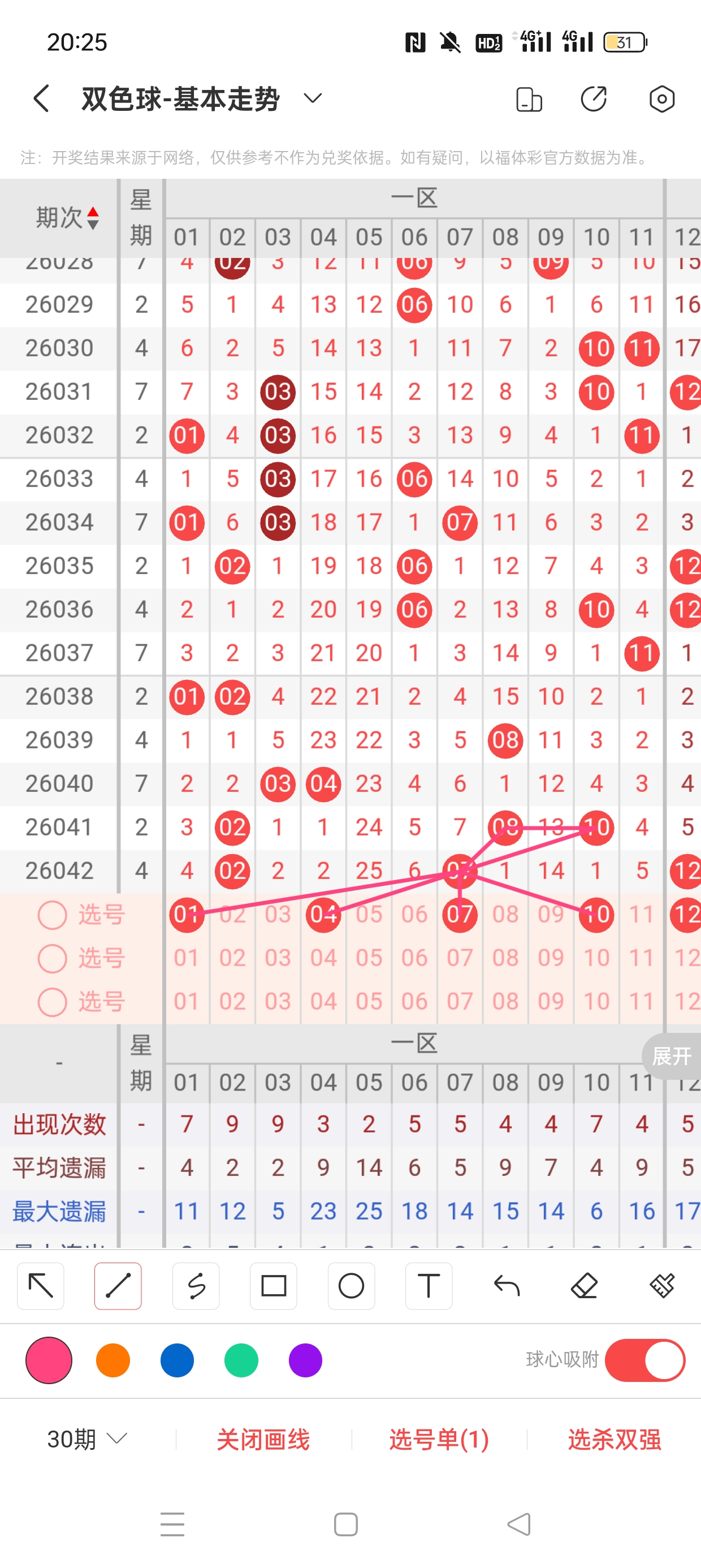Screen dimensions: 701x1568
Task: Pick the eraser tool
Action: 584,1286
